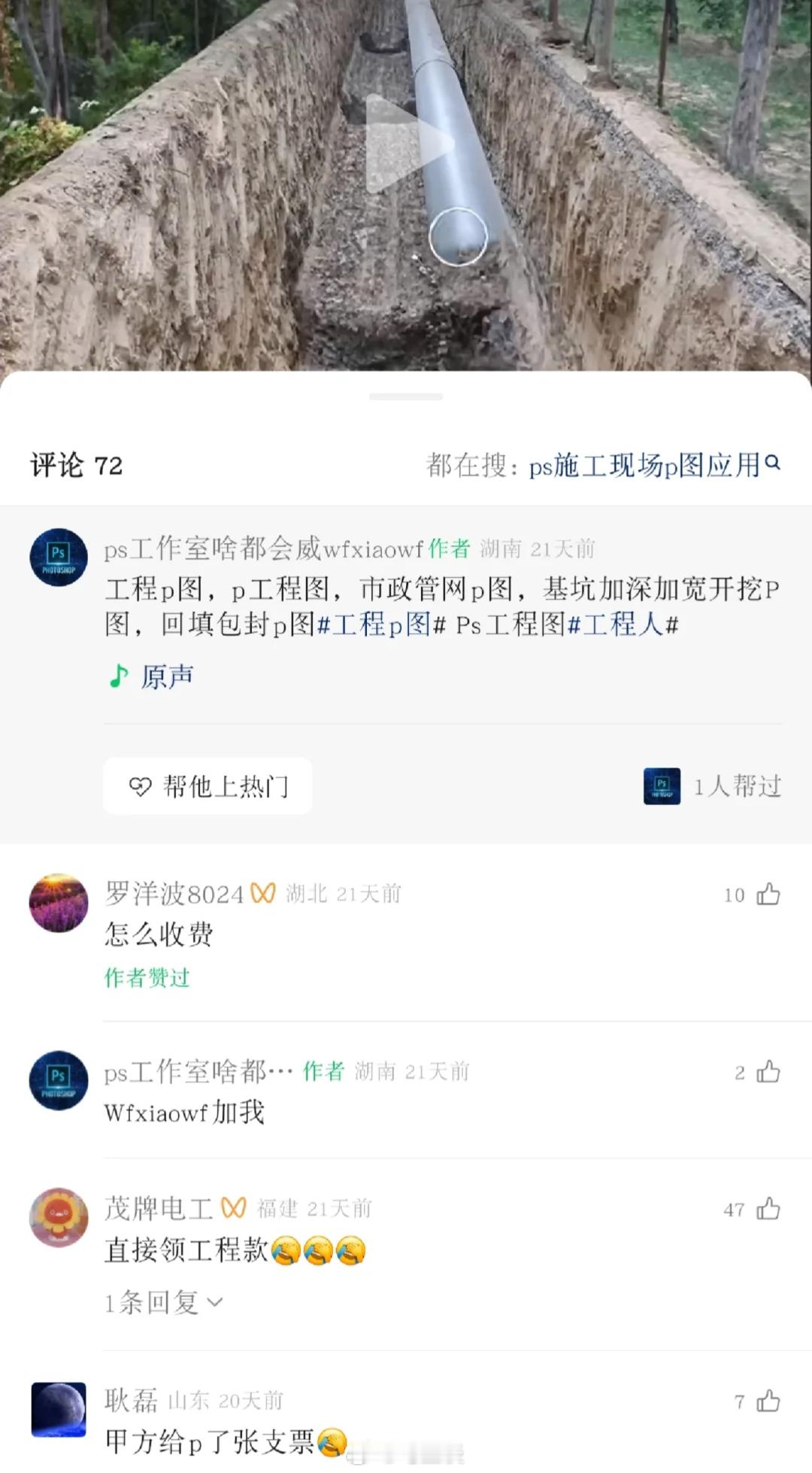Expand the 1条回复 reply thread
Viewport: 812px width, 1473px height.
coord(159,1302)
